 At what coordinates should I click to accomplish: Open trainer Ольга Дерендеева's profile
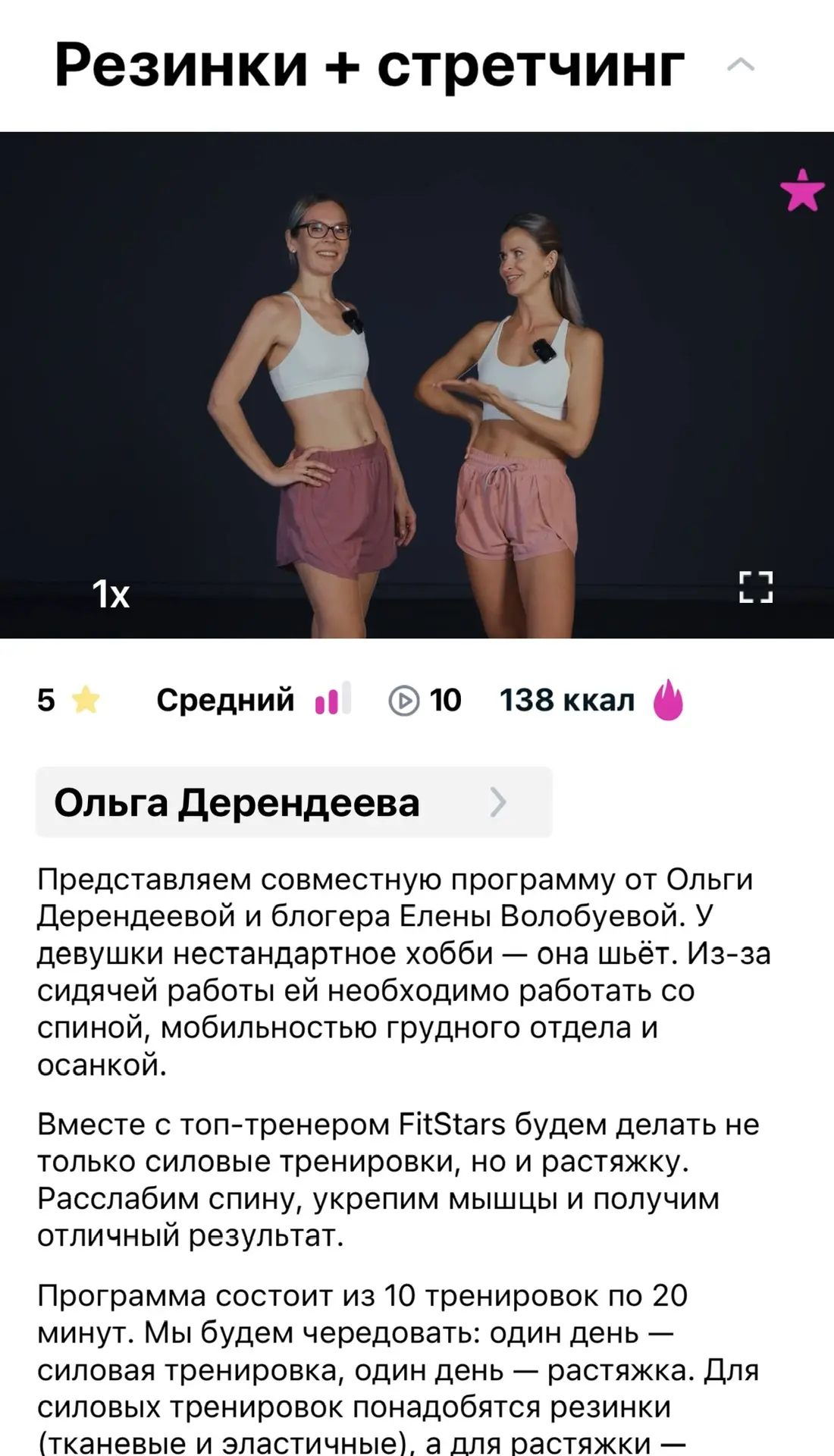293,802
